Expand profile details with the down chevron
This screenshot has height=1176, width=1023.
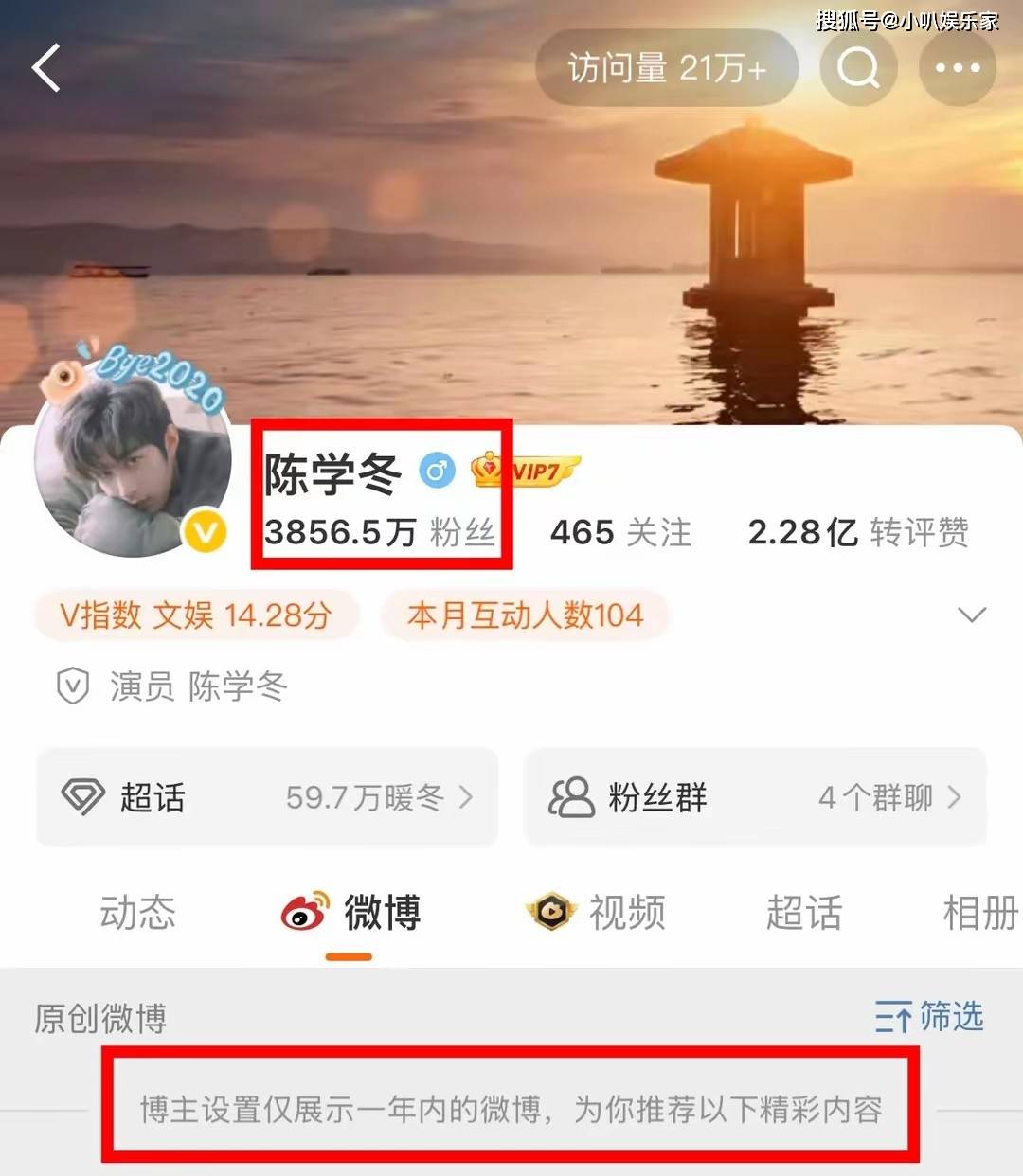[x=972, y=615]
